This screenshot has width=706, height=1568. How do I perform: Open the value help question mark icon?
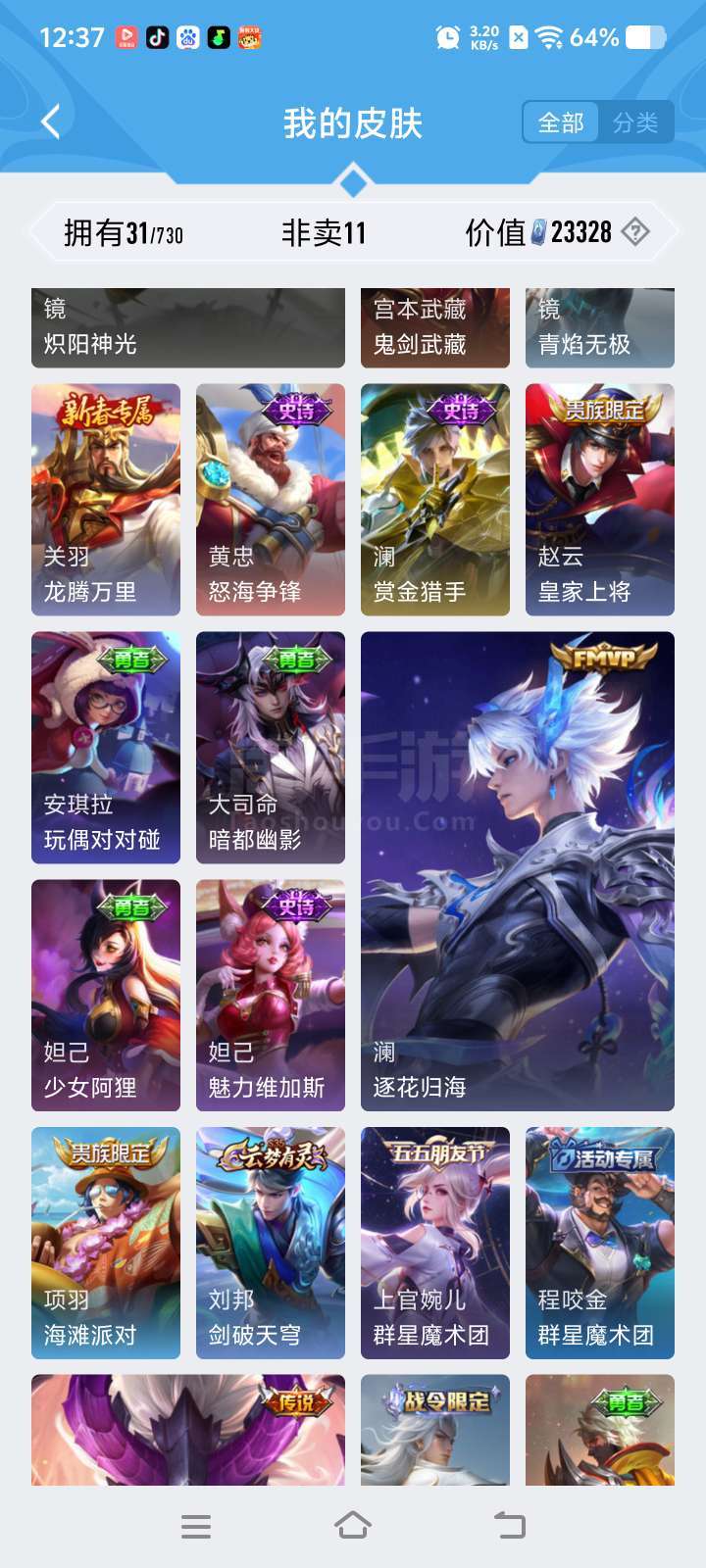(635, 232)
